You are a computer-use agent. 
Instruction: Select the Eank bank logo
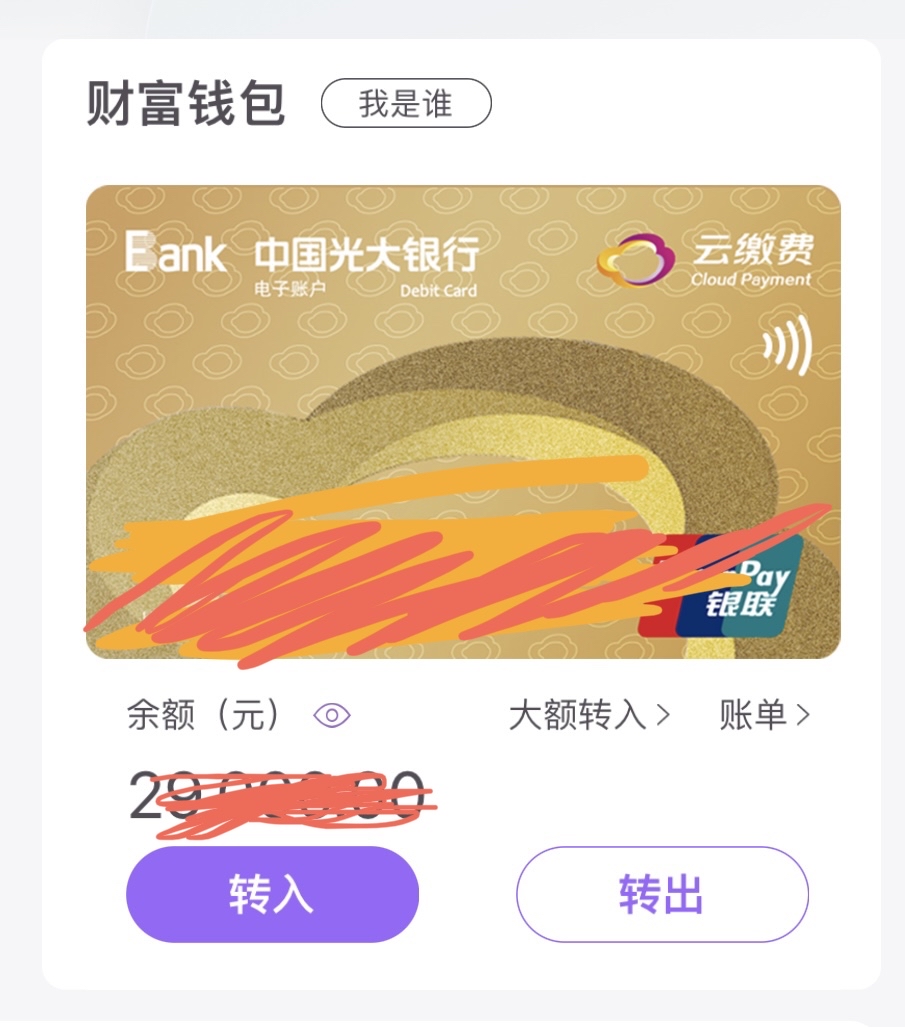[175, 252]
